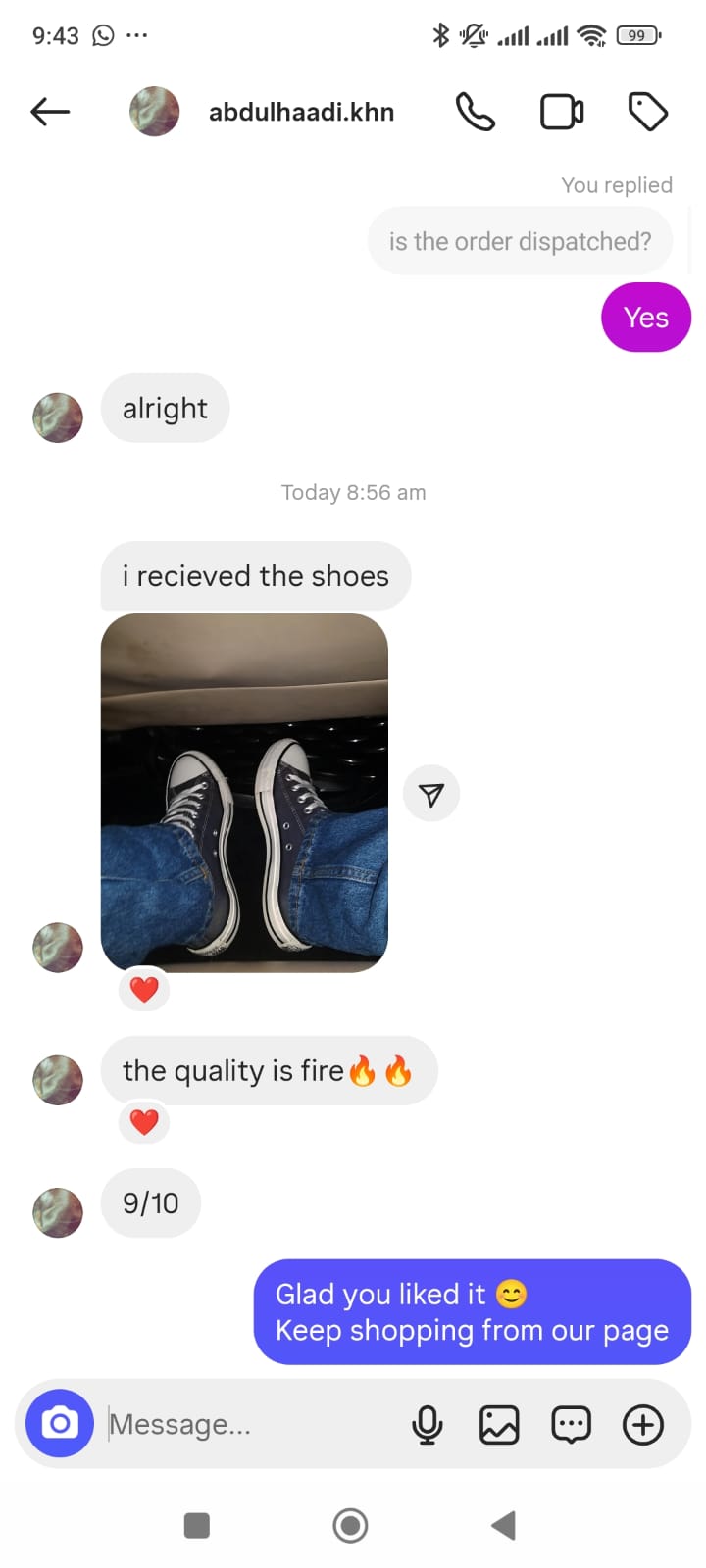Open the label tag icon
The height and width of the screenshot is (1568, 706).
[x=647, y=112]
